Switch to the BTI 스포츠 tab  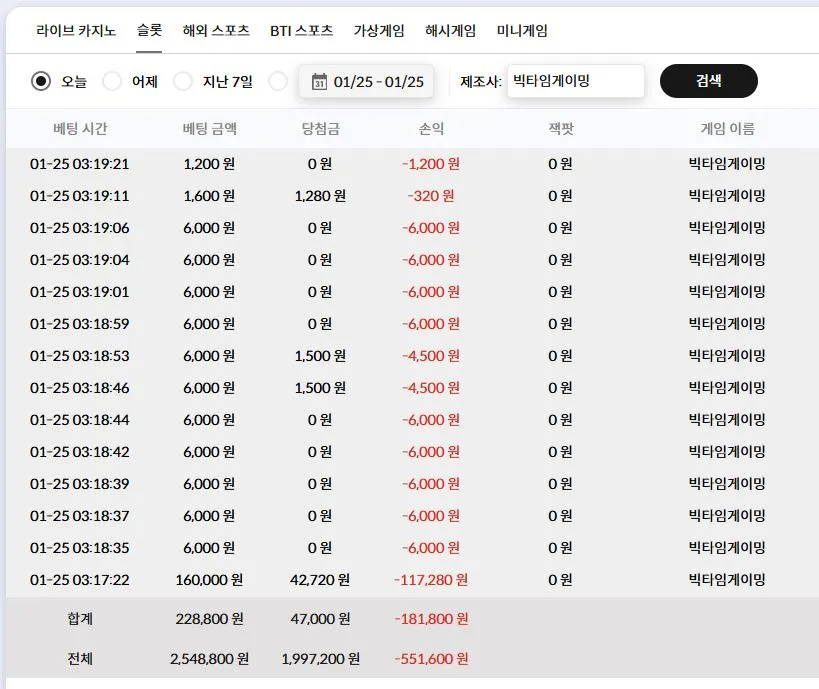301,31
